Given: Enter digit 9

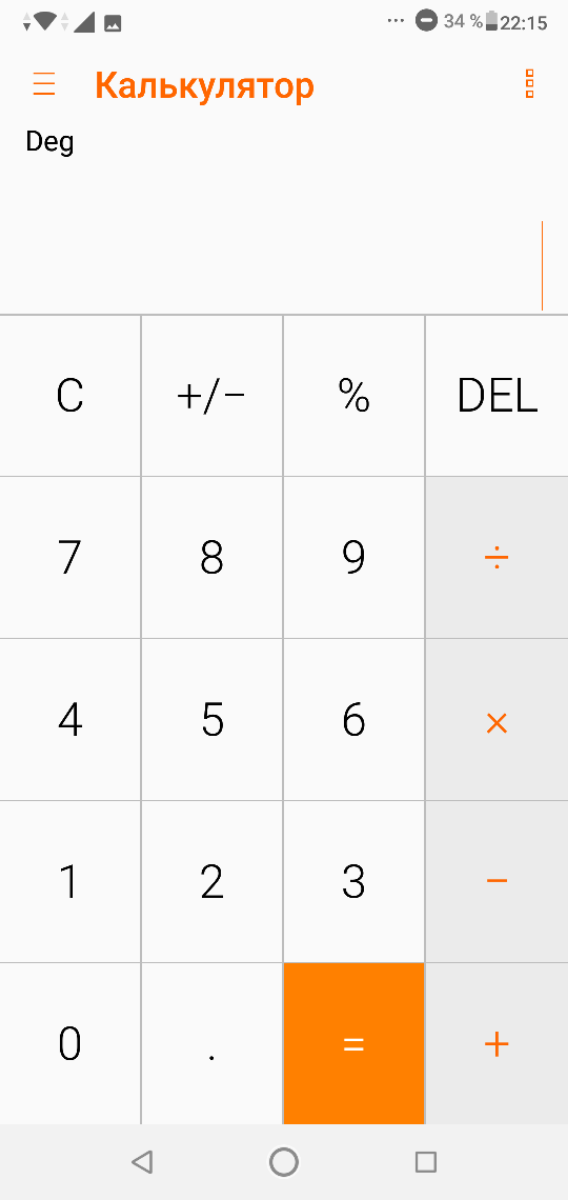Looking at the screenshot, I should pyautogui.click(x=354, y=558).
